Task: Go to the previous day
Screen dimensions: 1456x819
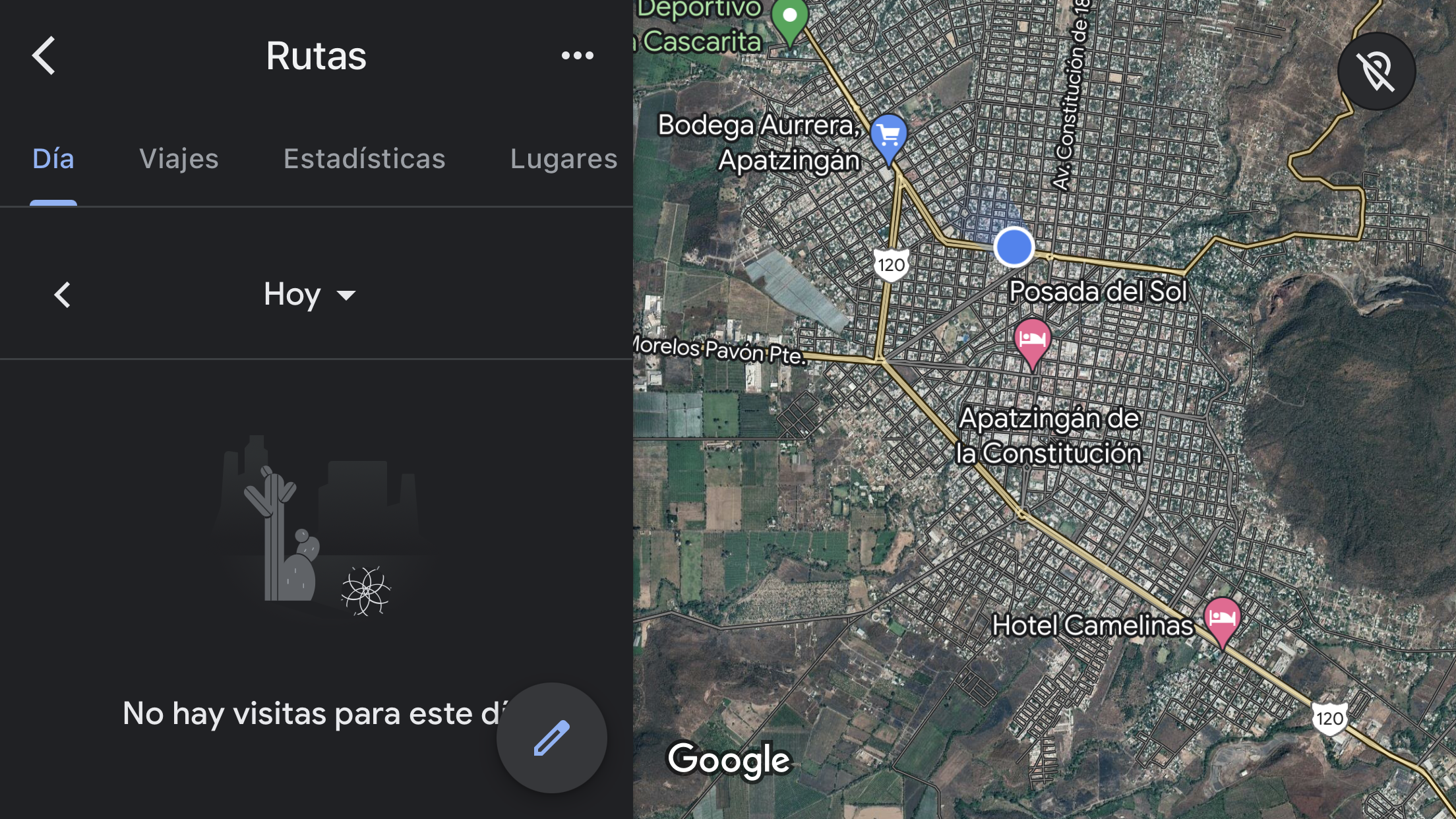Action: pos(63,295)
